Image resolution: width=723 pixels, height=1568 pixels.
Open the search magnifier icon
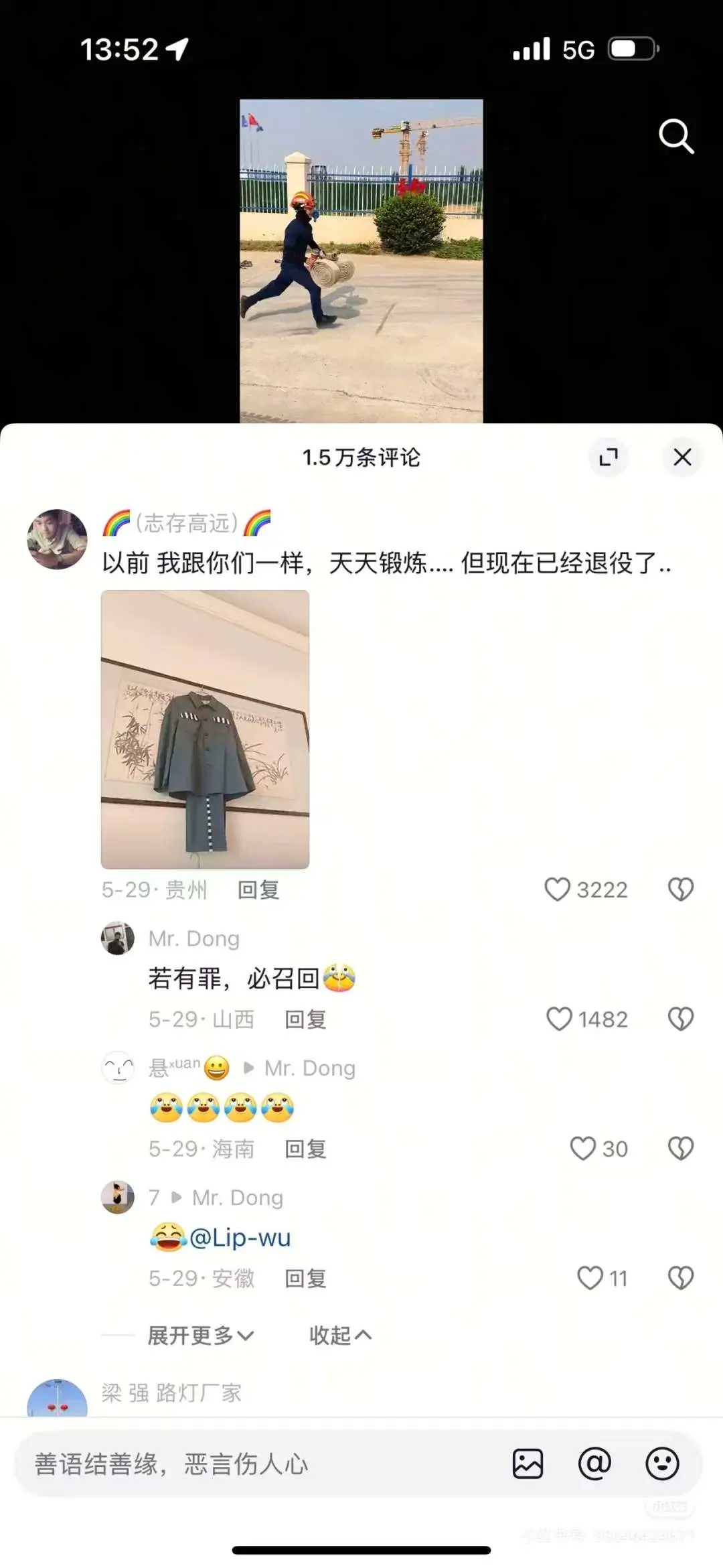tap(675, 137)
